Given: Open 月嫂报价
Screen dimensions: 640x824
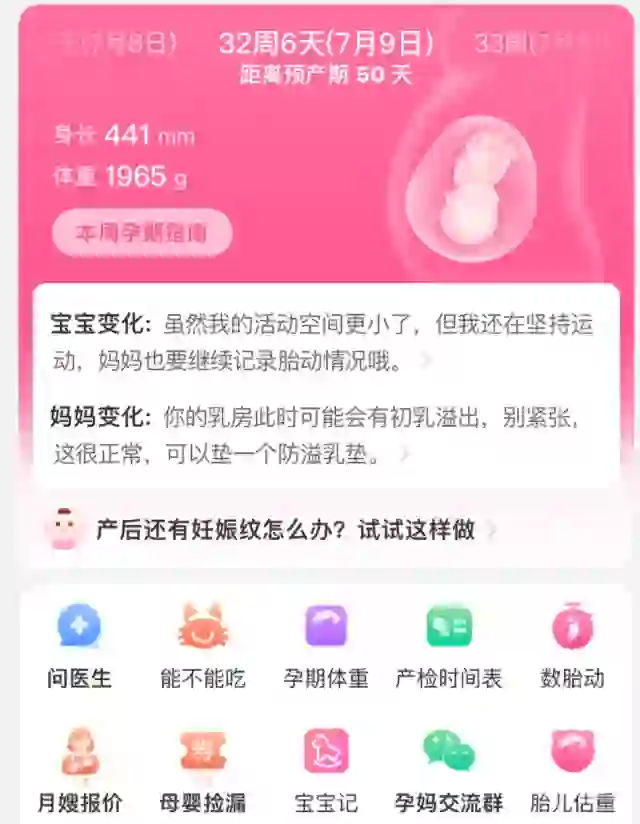Looking at the screenshot, I should 79,770.
